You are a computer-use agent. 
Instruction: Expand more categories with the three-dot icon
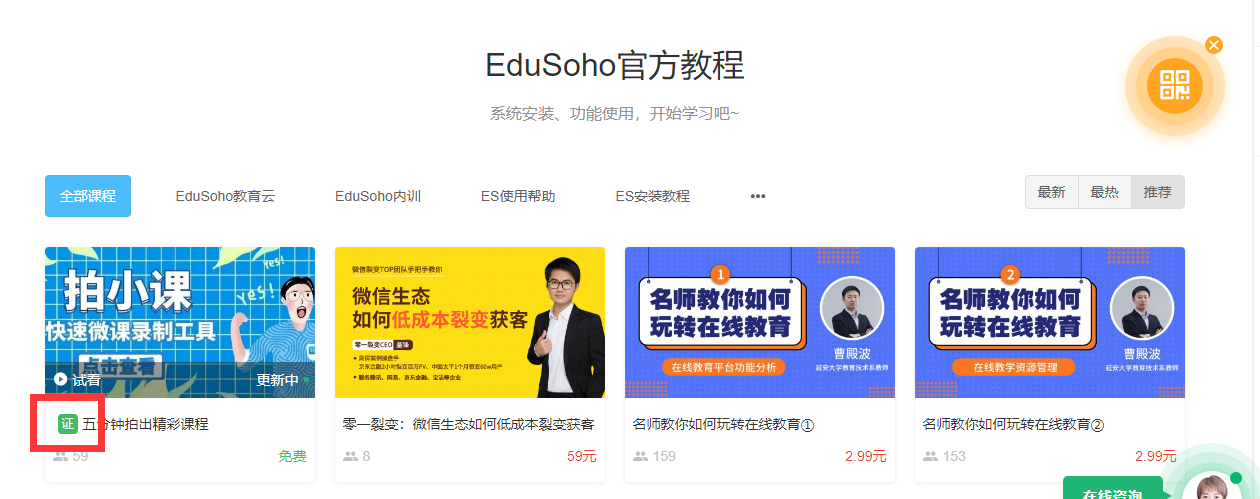click(758, 196)
